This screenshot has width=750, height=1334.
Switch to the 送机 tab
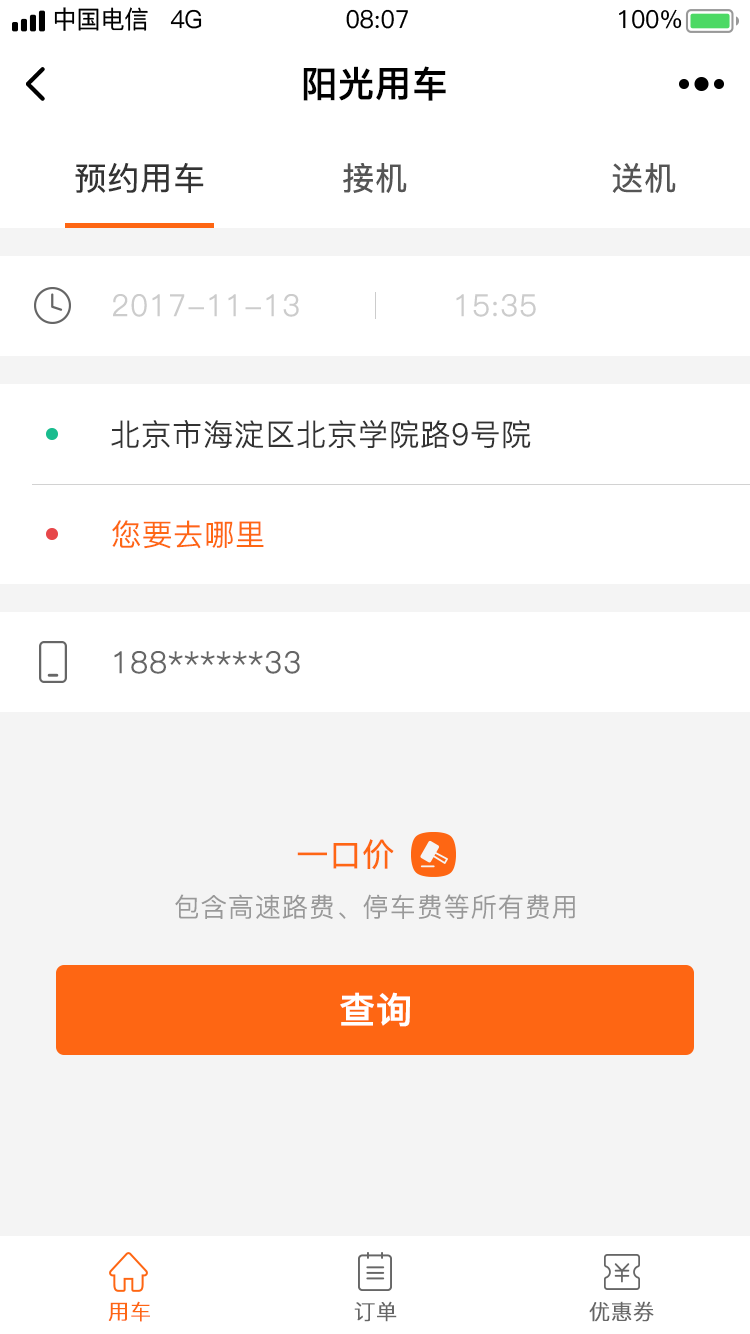pyautogui.click(x=644, y=179)
